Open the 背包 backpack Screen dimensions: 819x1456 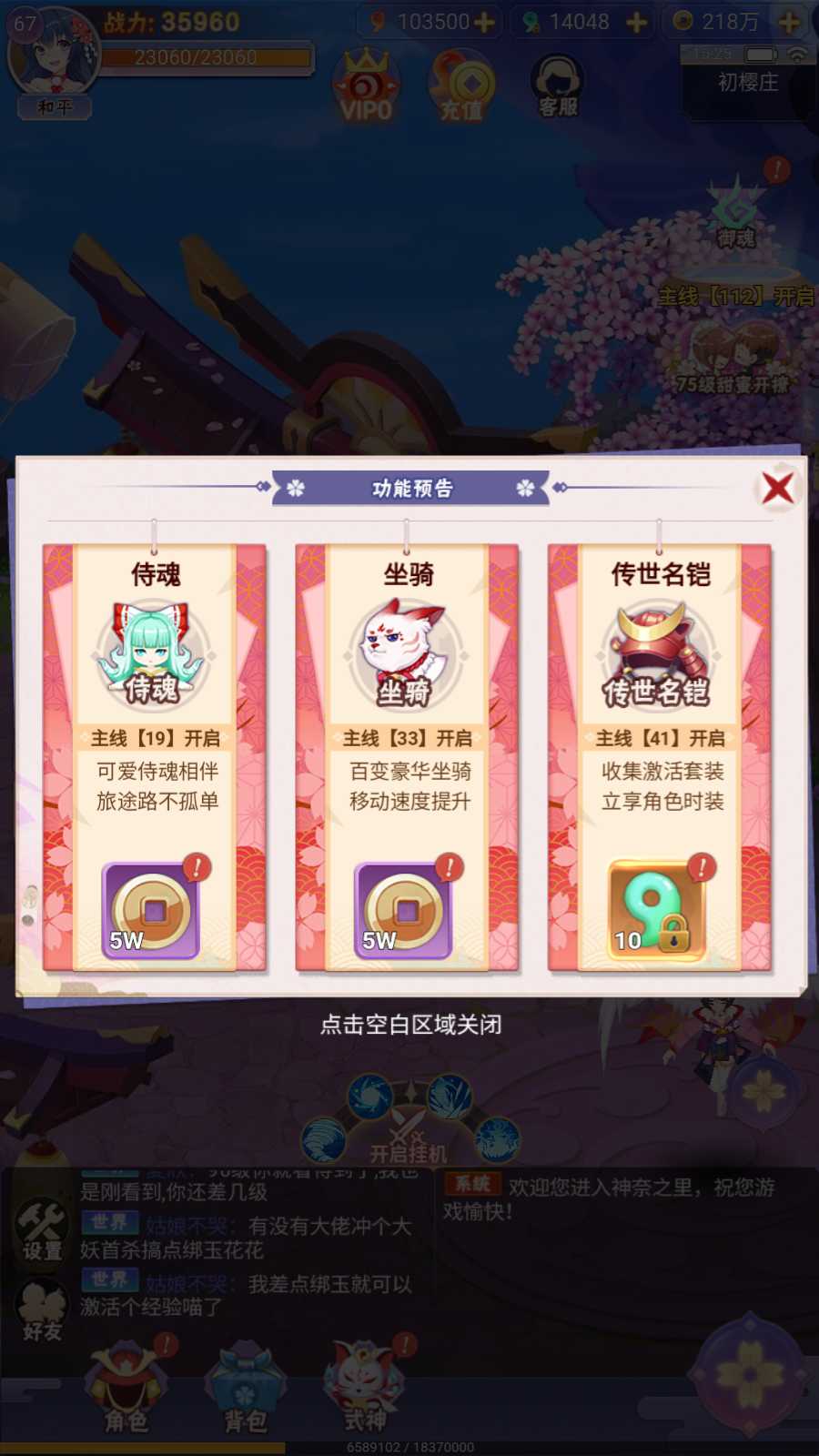(x=246, y=1390)
